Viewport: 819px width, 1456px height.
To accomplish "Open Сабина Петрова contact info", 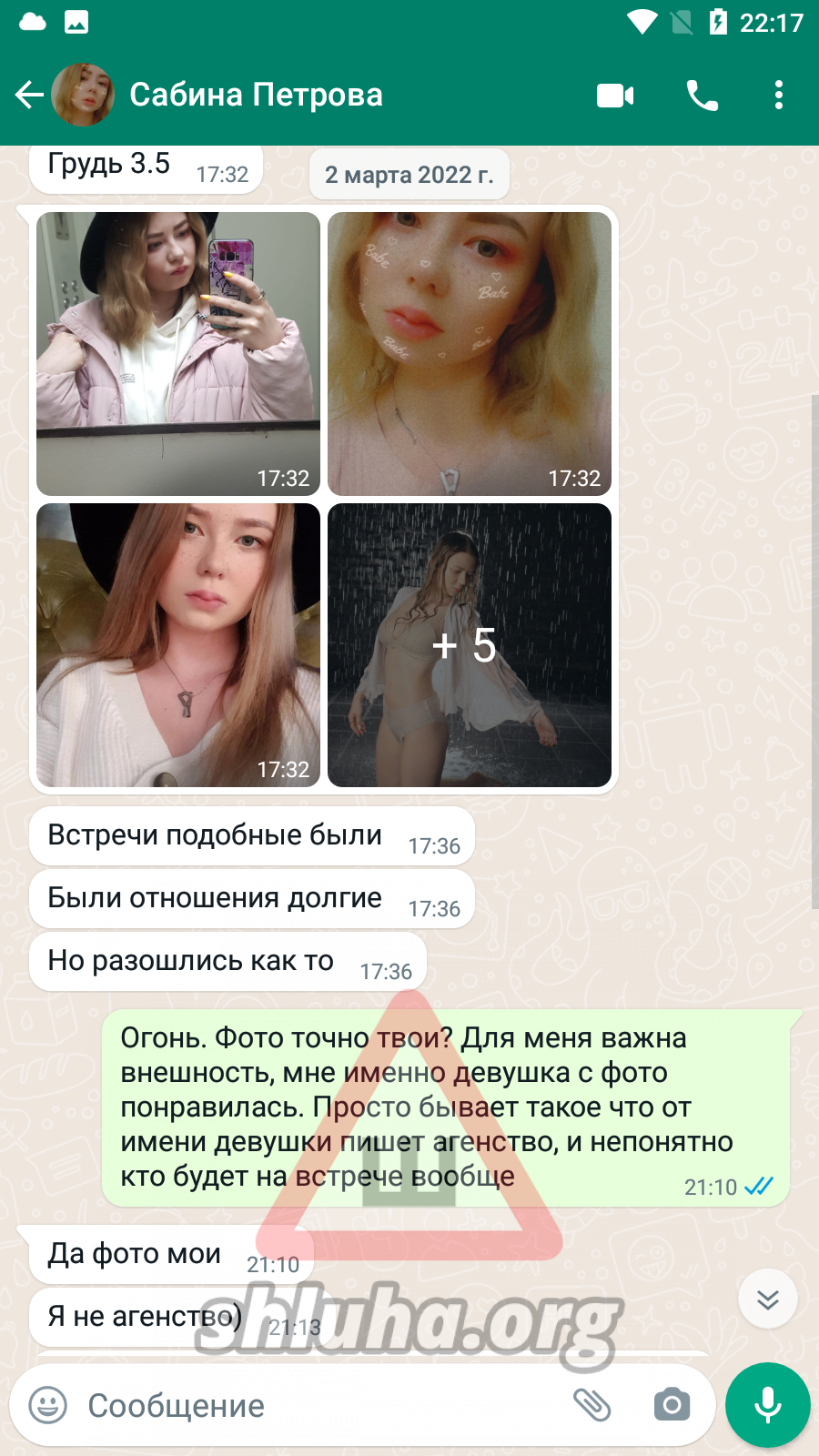I will coord(255,95).
